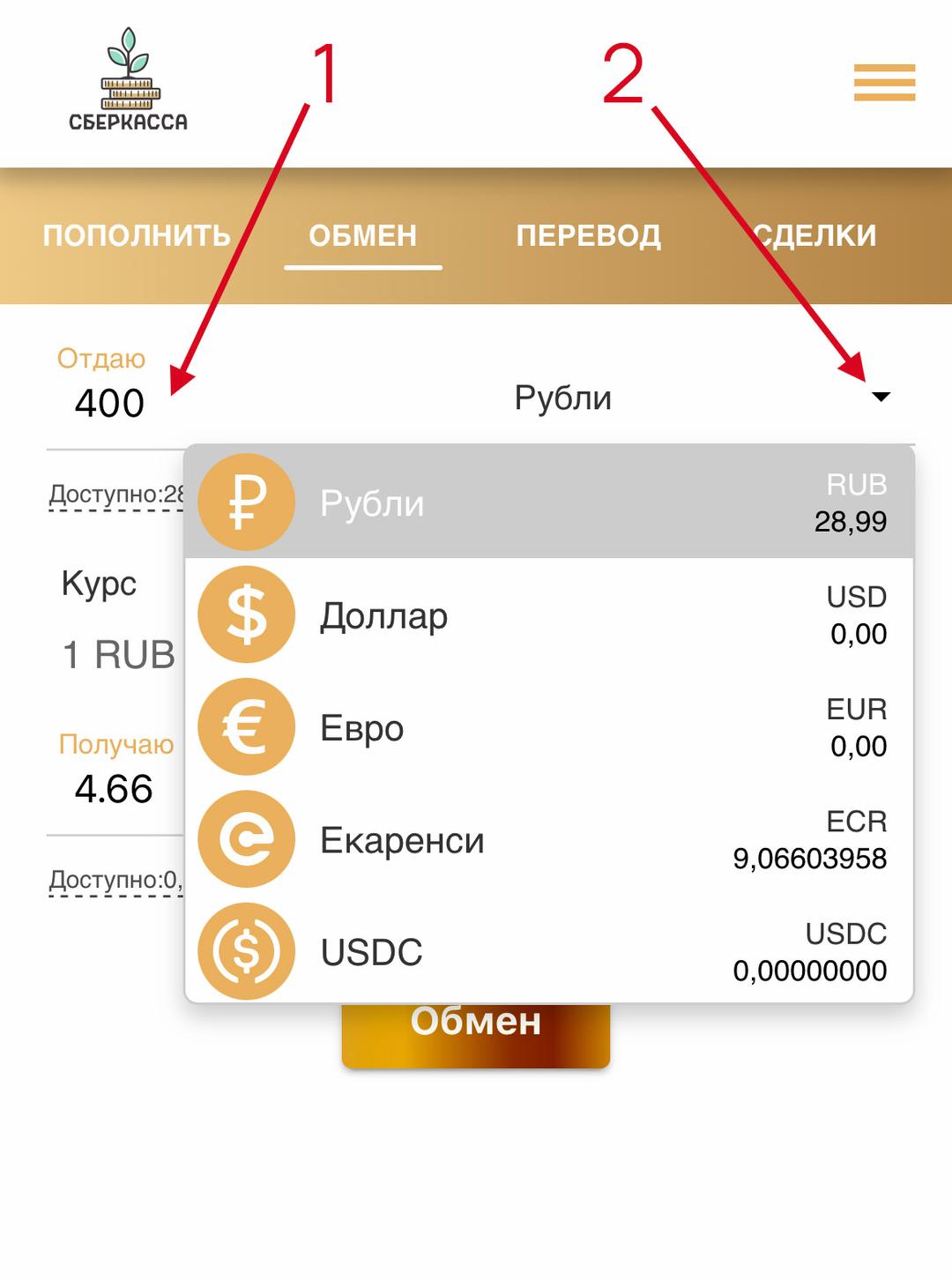Switch to the Пополнить tab
This screenshot has width=952, height=1280.
tap(137, 235)
